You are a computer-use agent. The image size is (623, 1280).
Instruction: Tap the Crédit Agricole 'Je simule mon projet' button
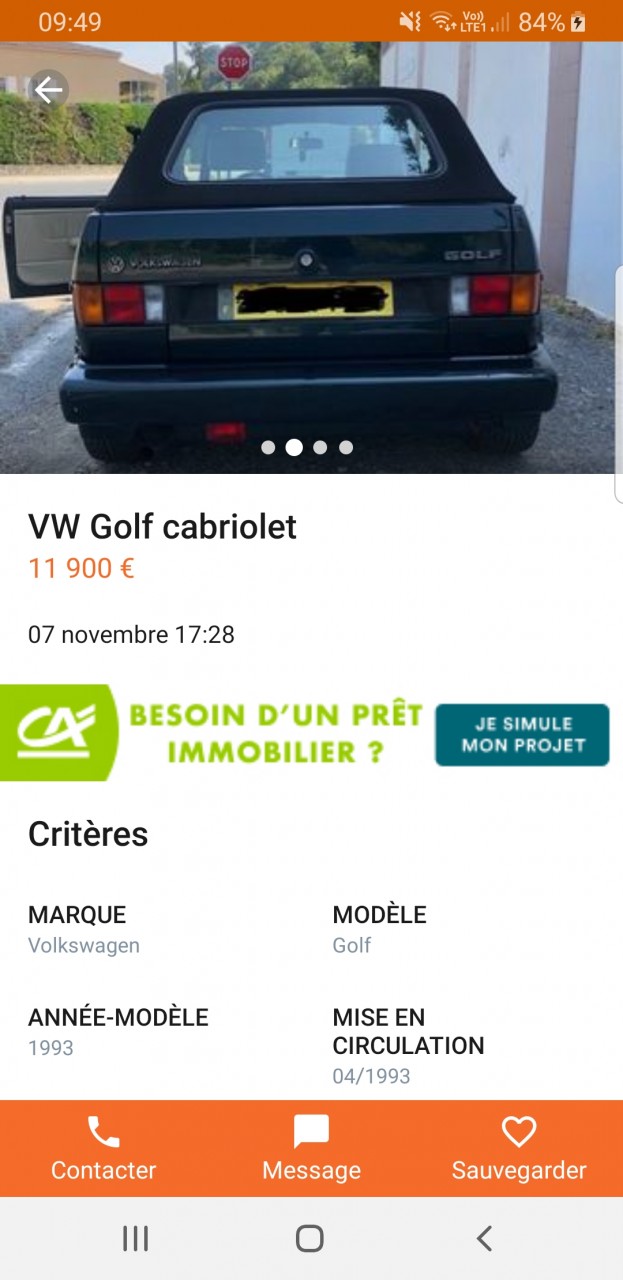pyautogui.click(x=521, y=735)
